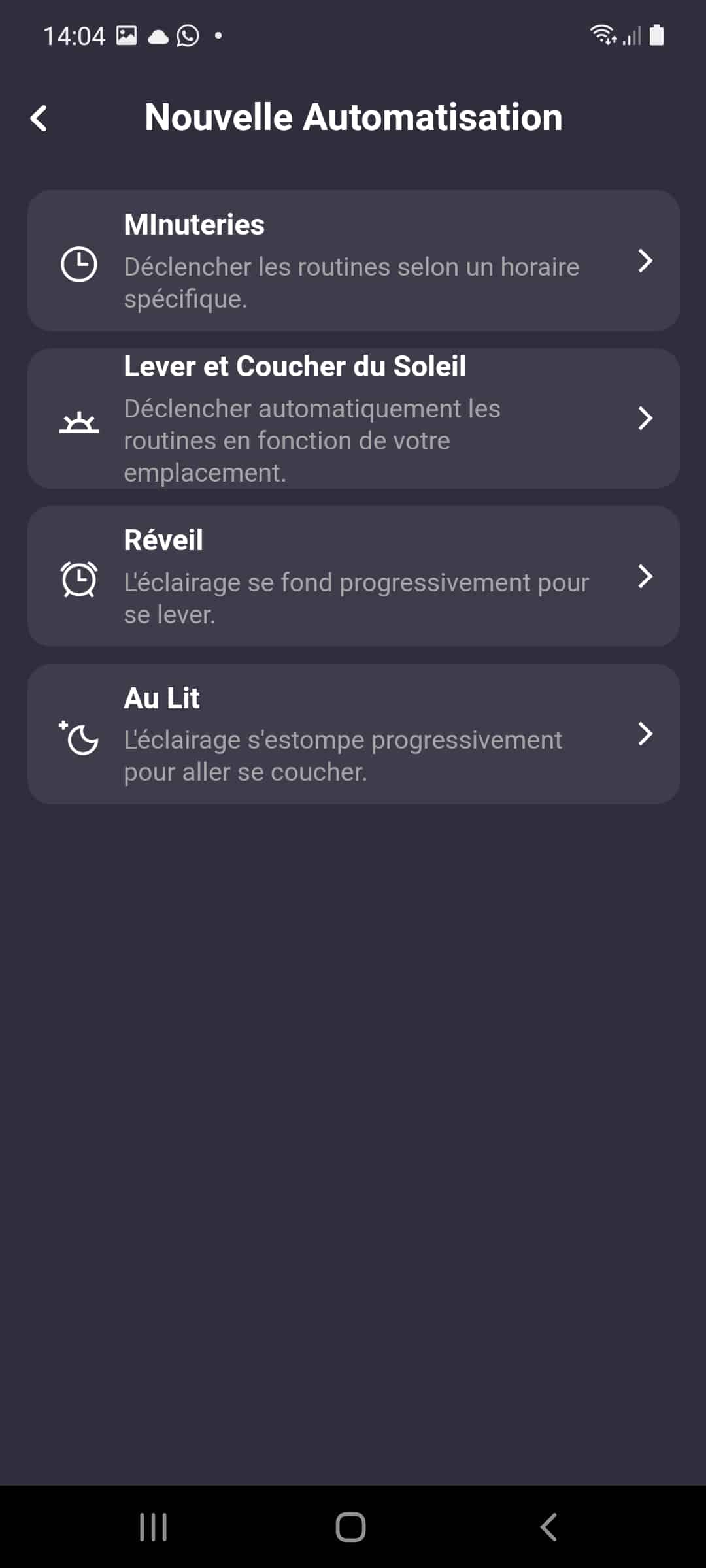This screenshot has width=706, height=1568.
Task: Open the Minuteries automation option
Action: tap(353, 261)
